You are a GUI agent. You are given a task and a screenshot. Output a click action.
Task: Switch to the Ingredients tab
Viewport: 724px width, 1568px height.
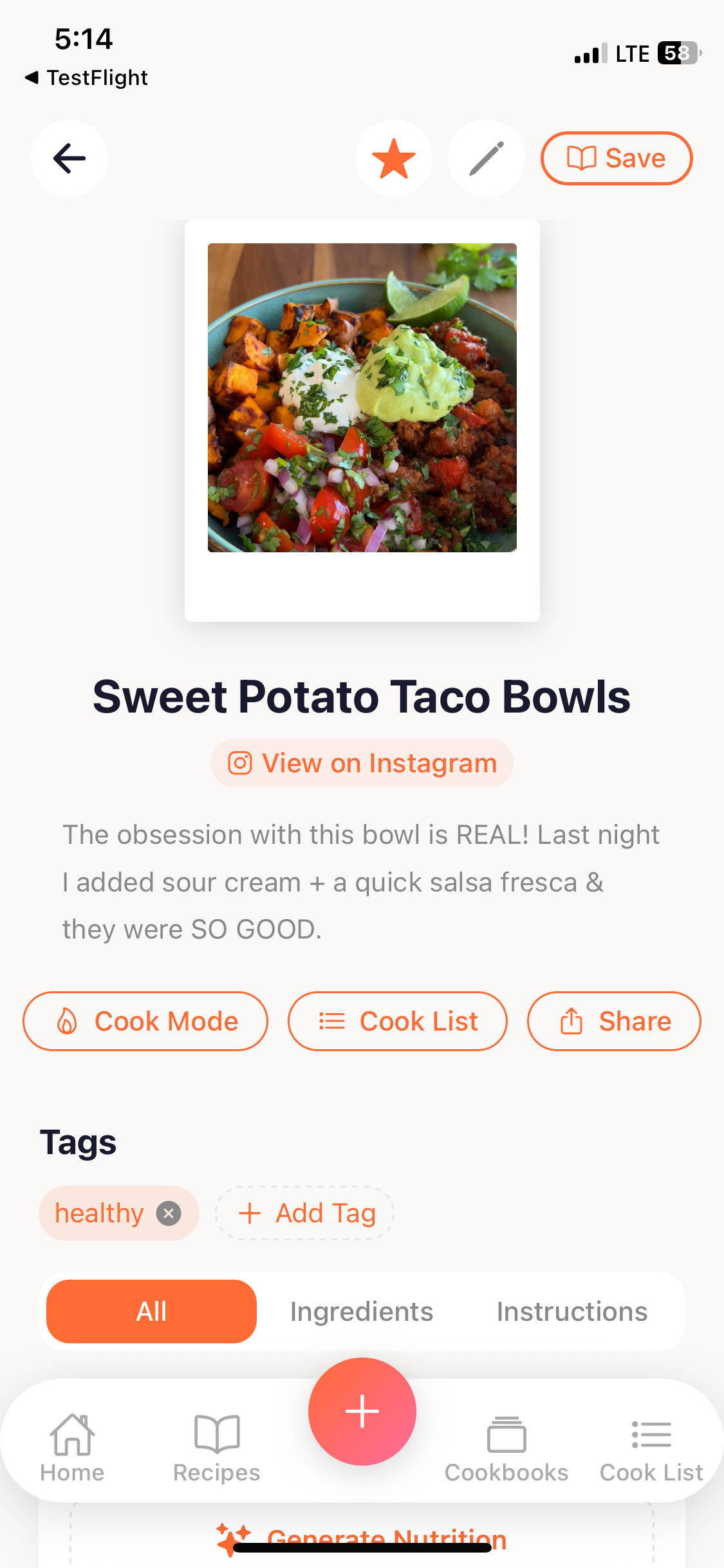(361, 1311)
